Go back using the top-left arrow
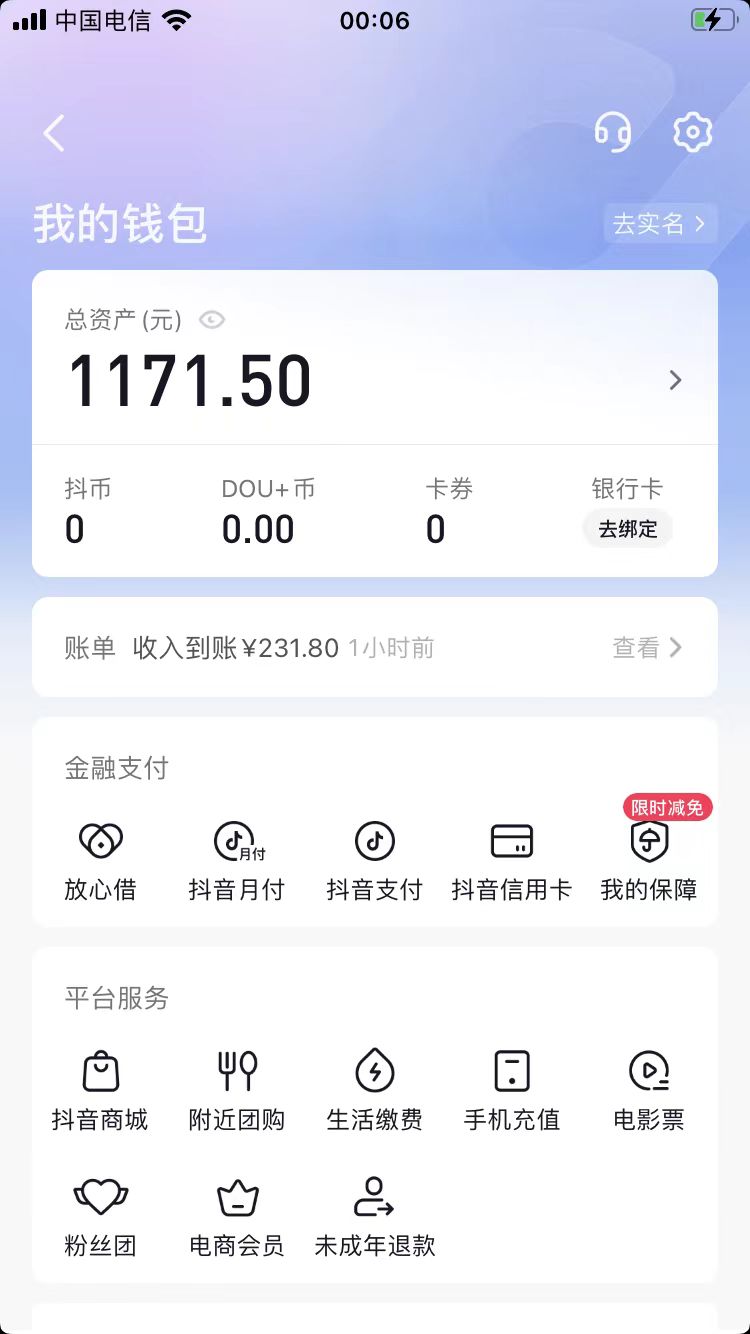The image size is (750, 1334). [54, 133]
